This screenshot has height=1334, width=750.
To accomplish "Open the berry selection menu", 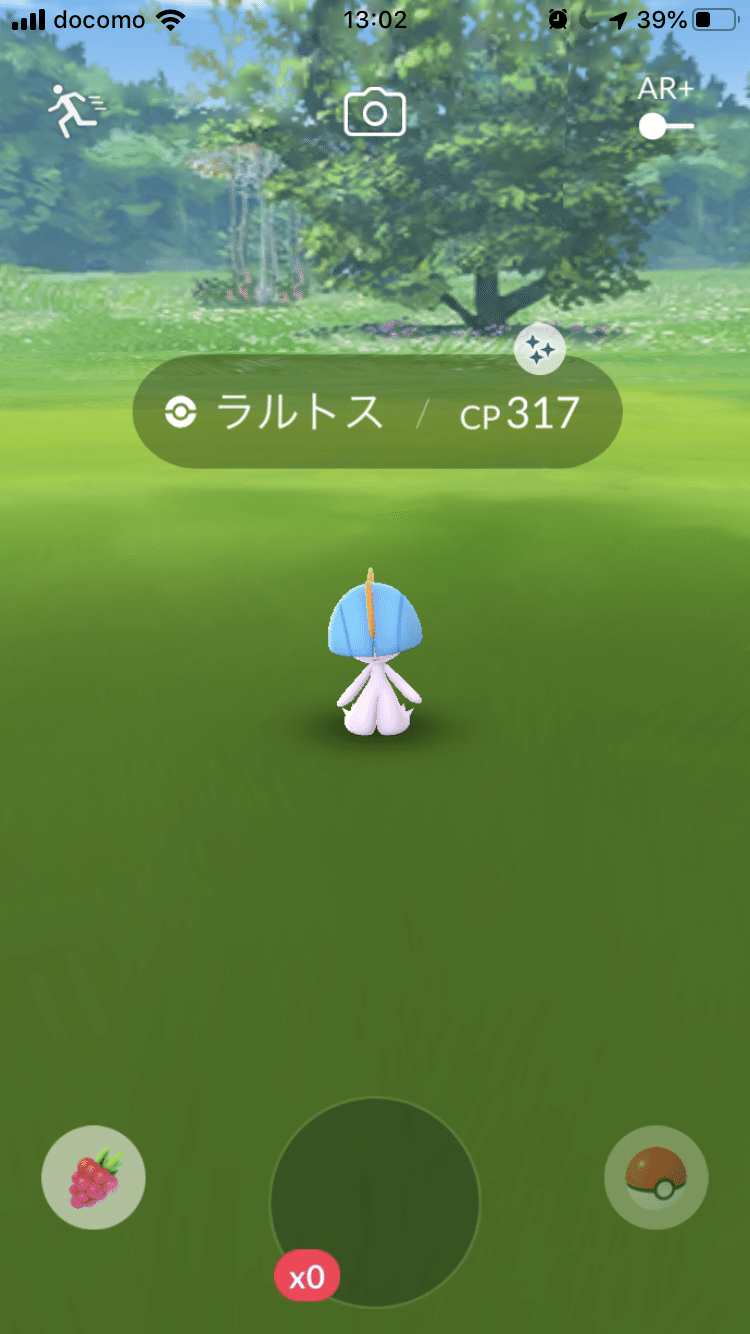I will click(x=94, y=1178).
